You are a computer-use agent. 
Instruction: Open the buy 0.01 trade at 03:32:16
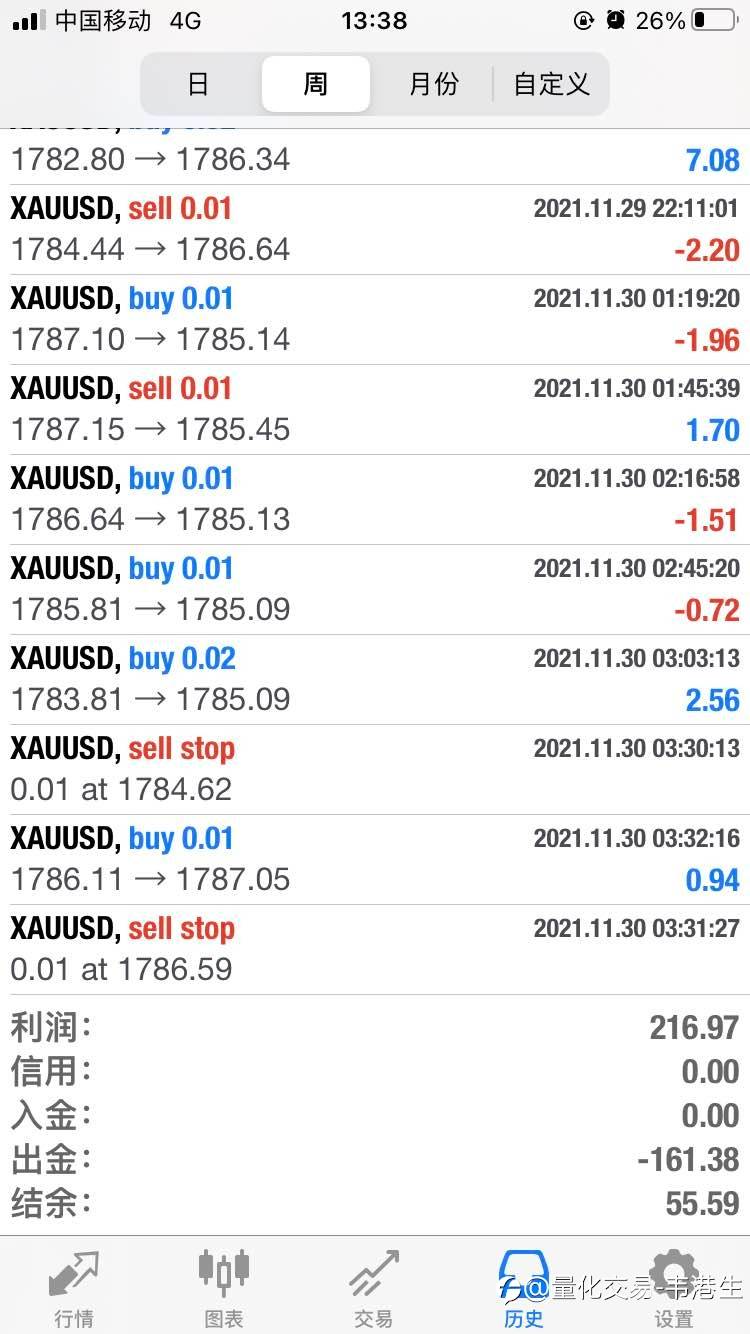pyautogui.click(x=375, y=860)
